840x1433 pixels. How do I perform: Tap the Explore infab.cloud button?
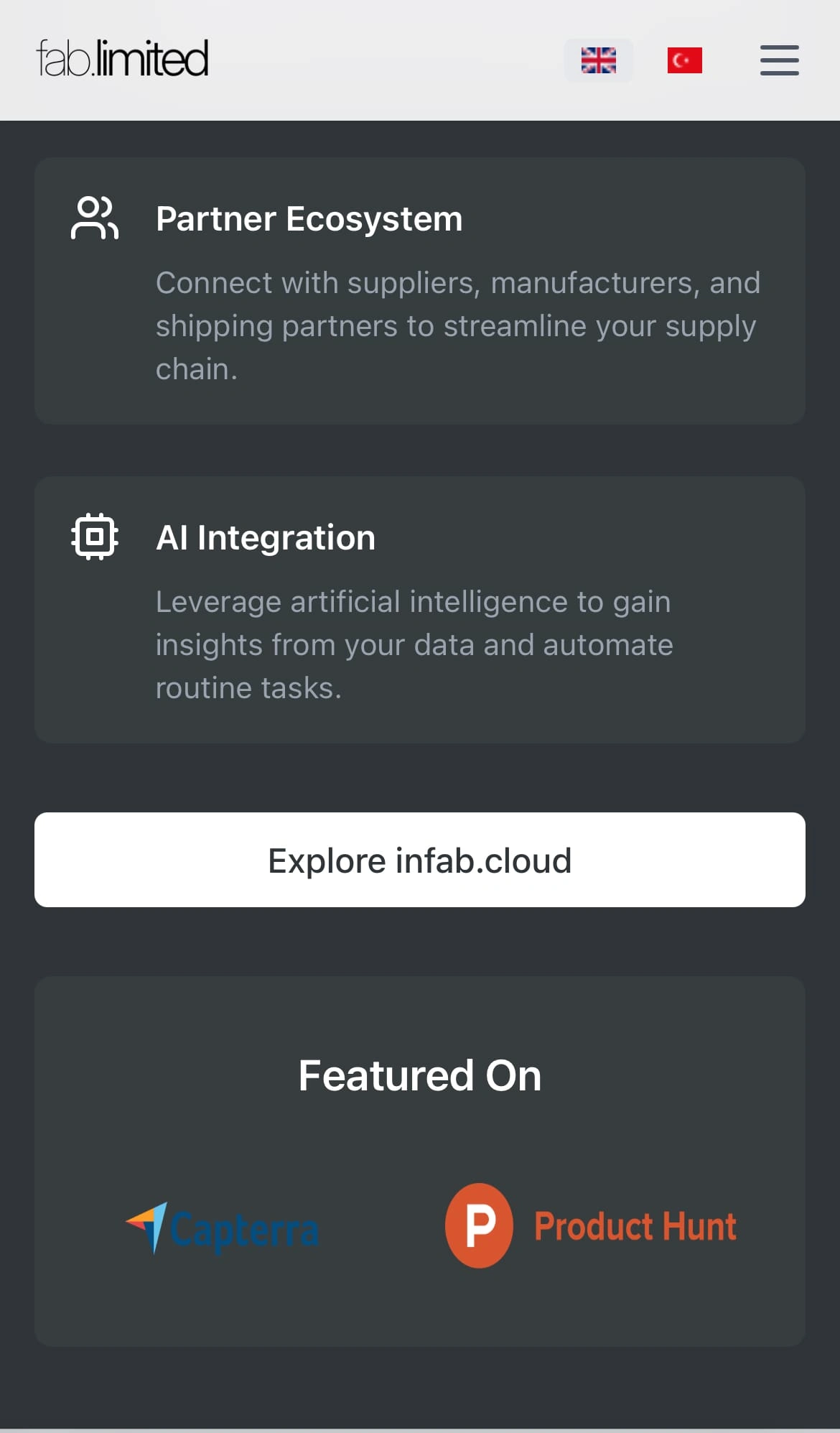point(420,860)
